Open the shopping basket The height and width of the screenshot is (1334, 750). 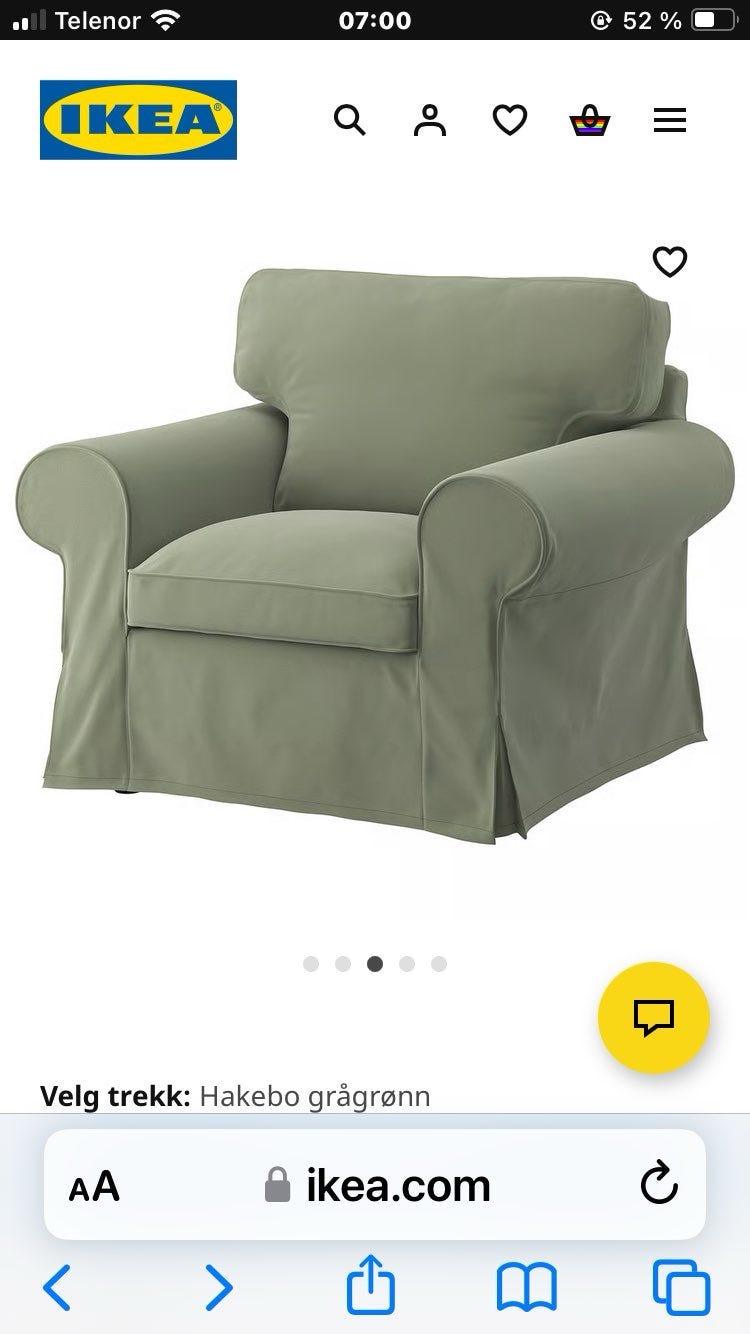tap(590, 121)
